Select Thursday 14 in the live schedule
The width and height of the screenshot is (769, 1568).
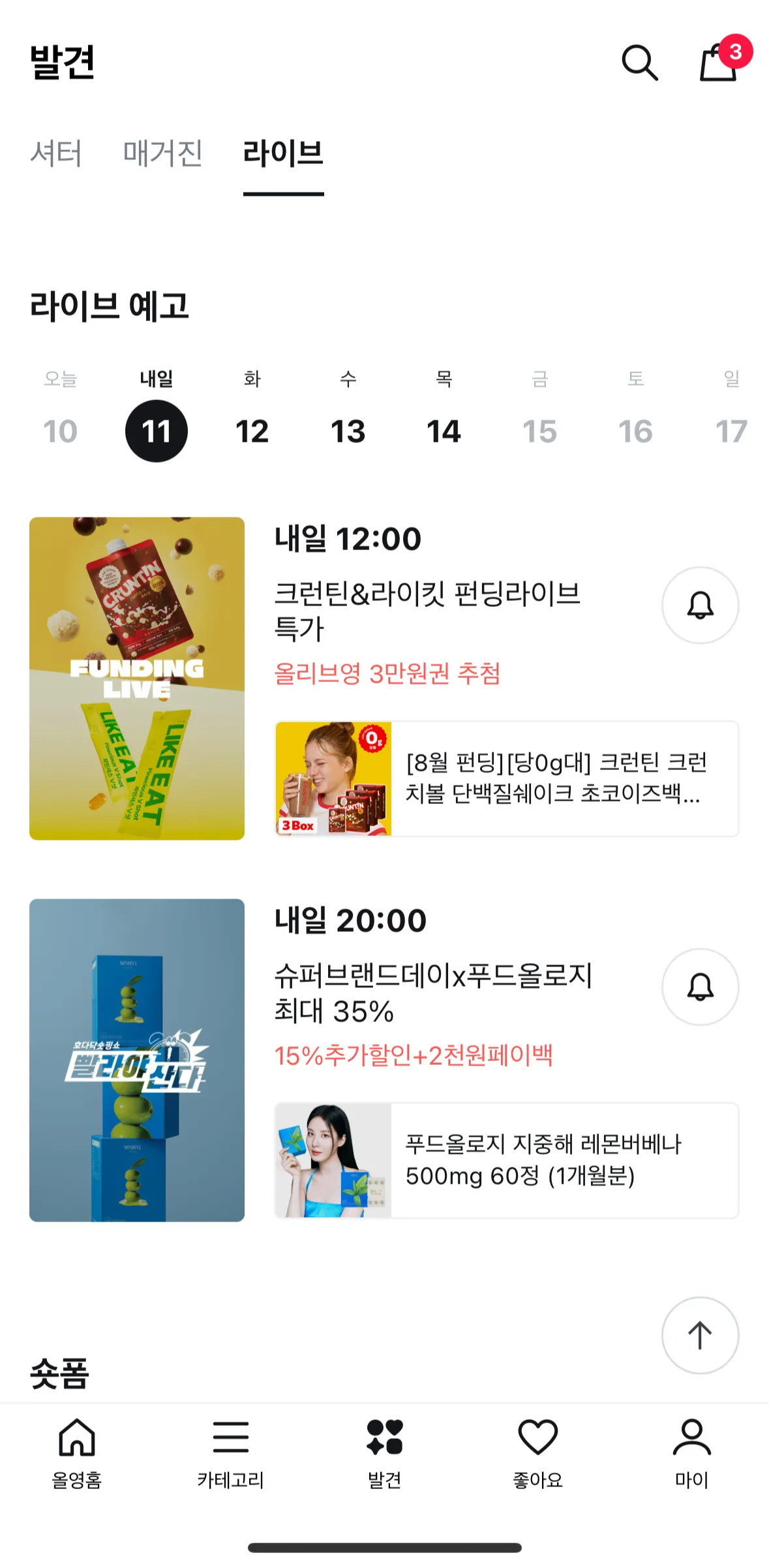coord(444,431)
